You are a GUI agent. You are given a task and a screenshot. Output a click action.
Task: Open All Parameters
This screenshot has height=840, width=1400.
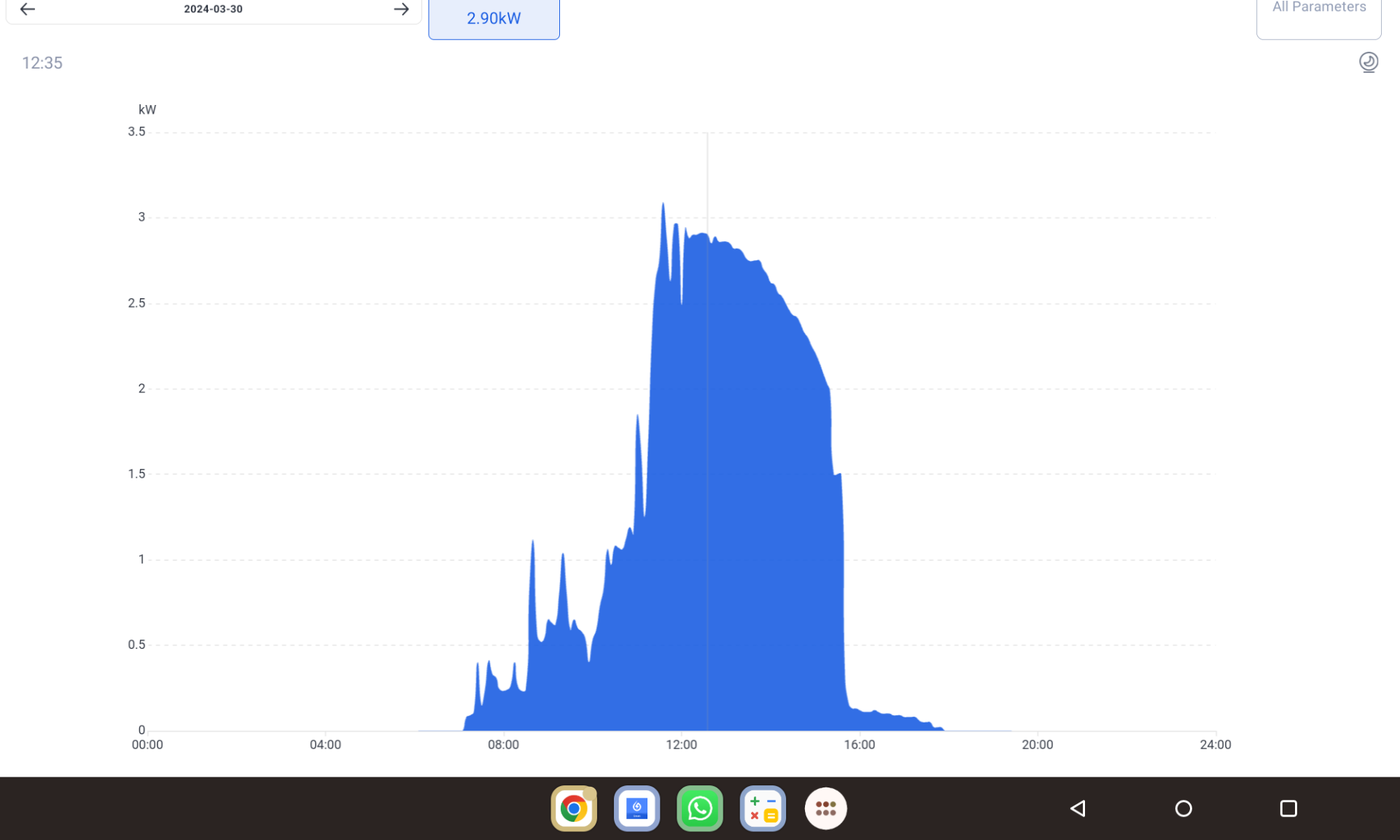1318,10
